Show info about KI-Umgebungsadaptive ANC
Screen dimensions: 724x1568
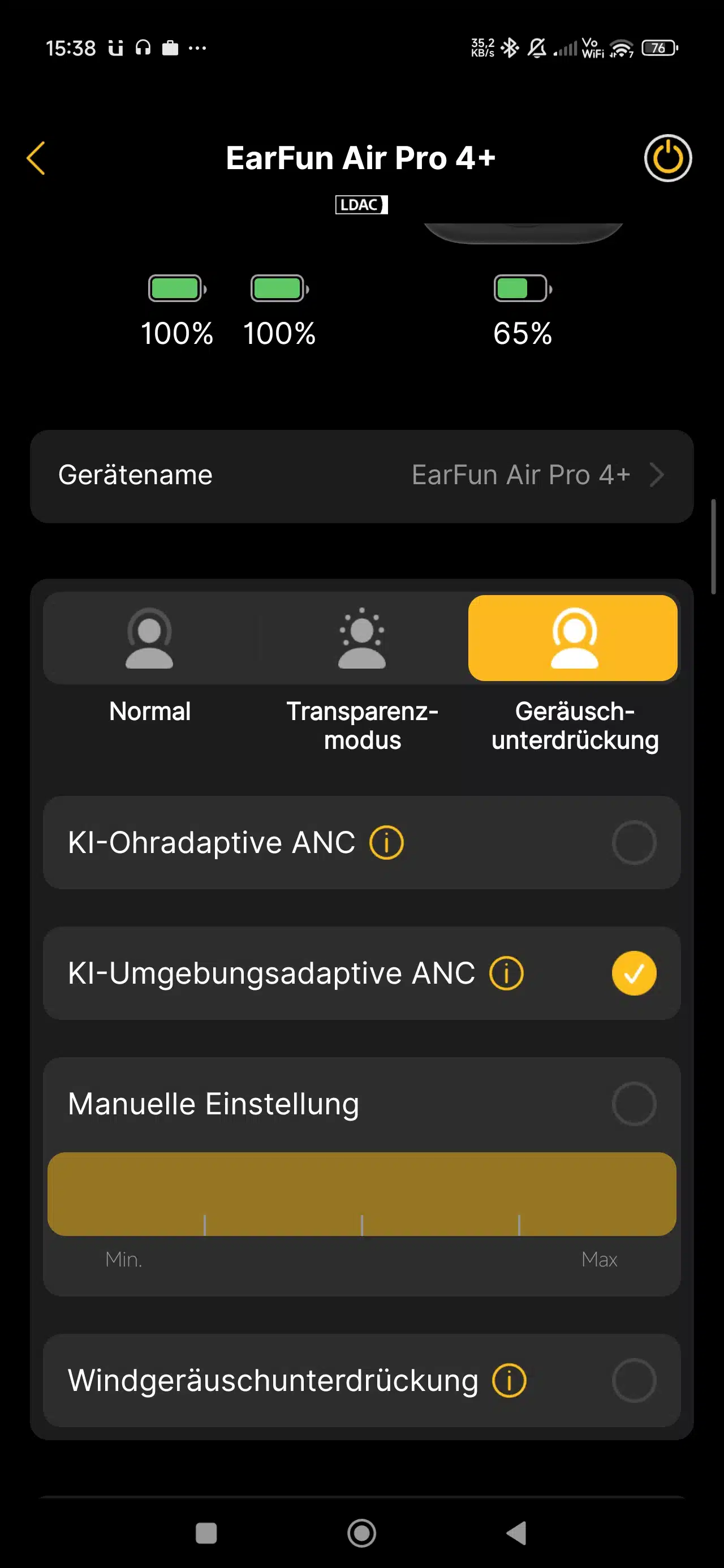(x=506, y=973)
